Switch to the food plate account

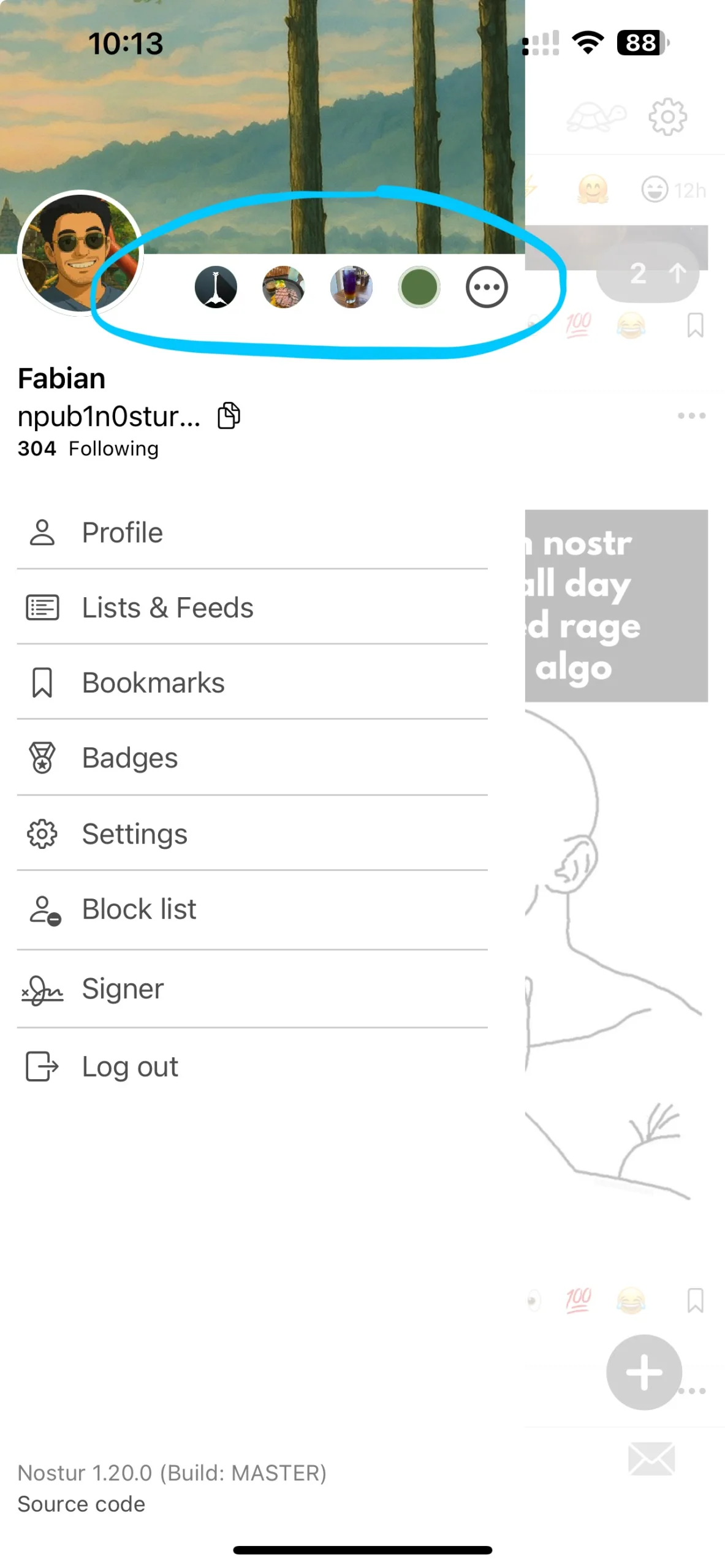coord(283,287)
